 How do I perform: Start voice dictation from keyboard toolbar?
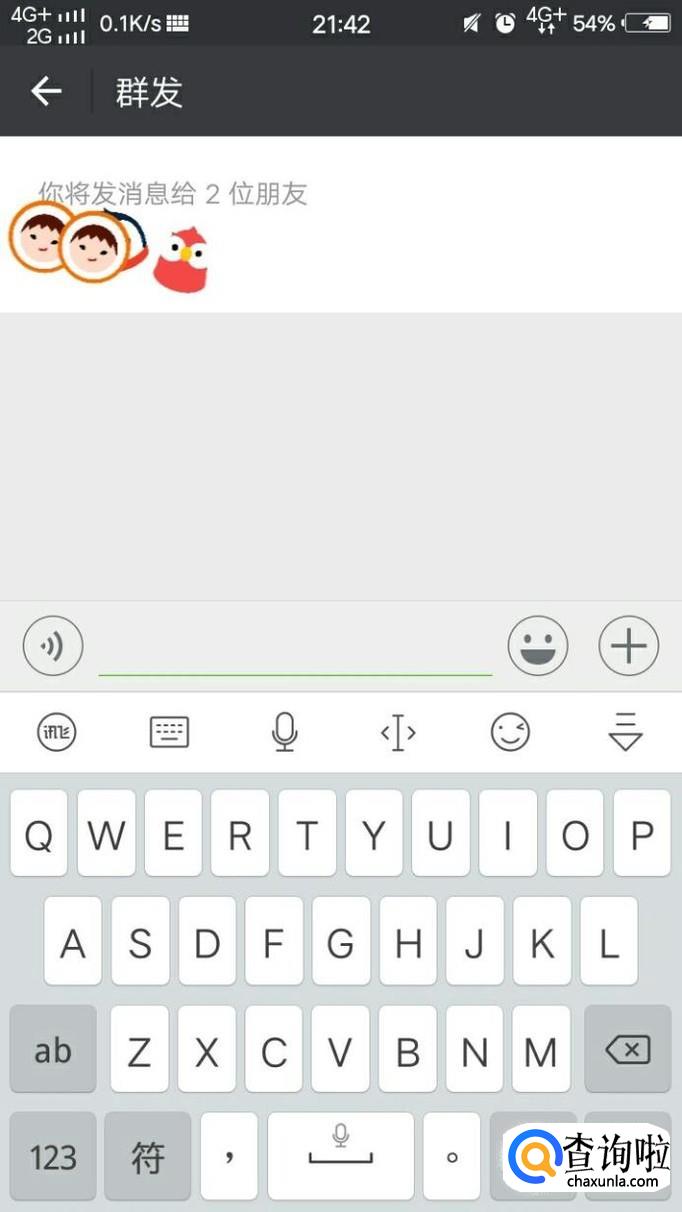click(x=284, y=733)
